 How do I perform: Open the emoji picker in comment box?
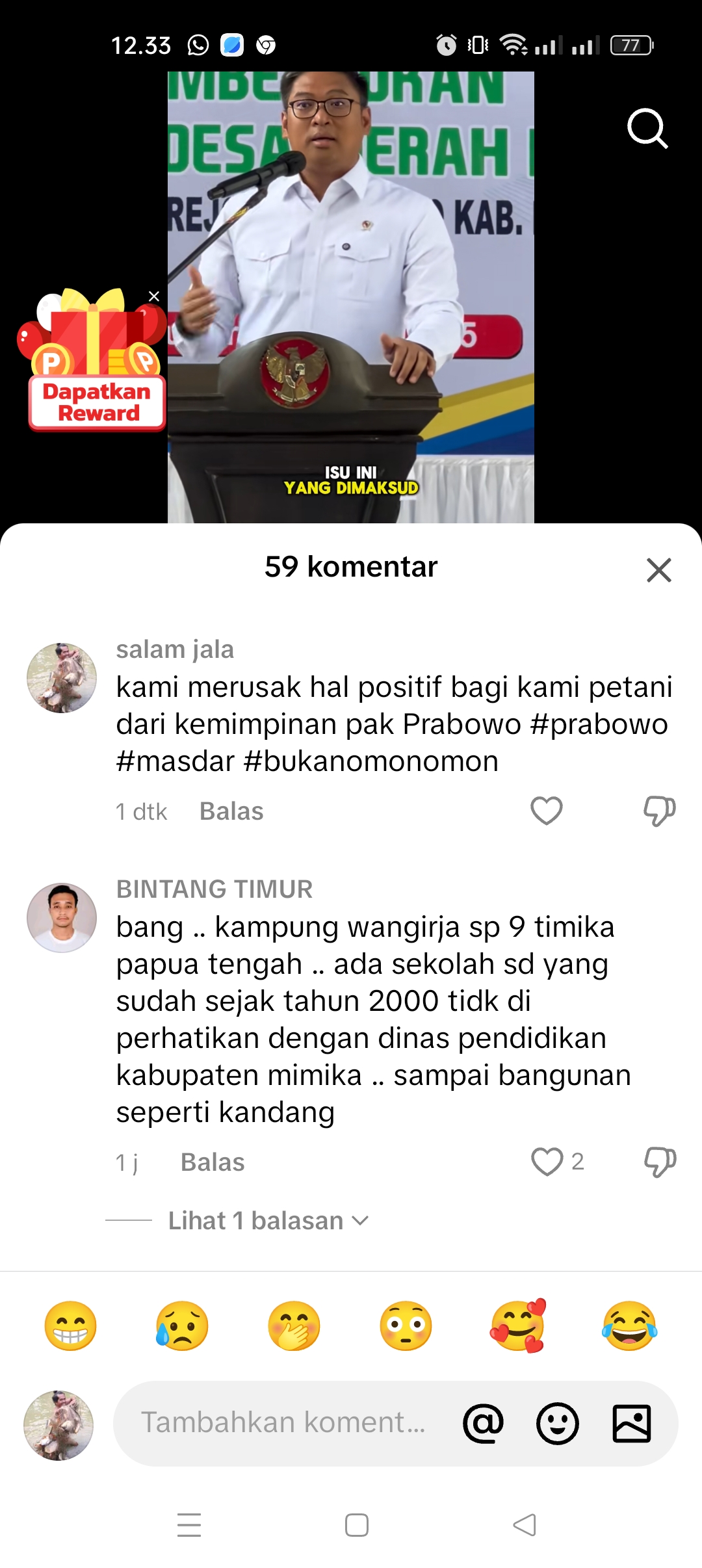pos(557,1423)
